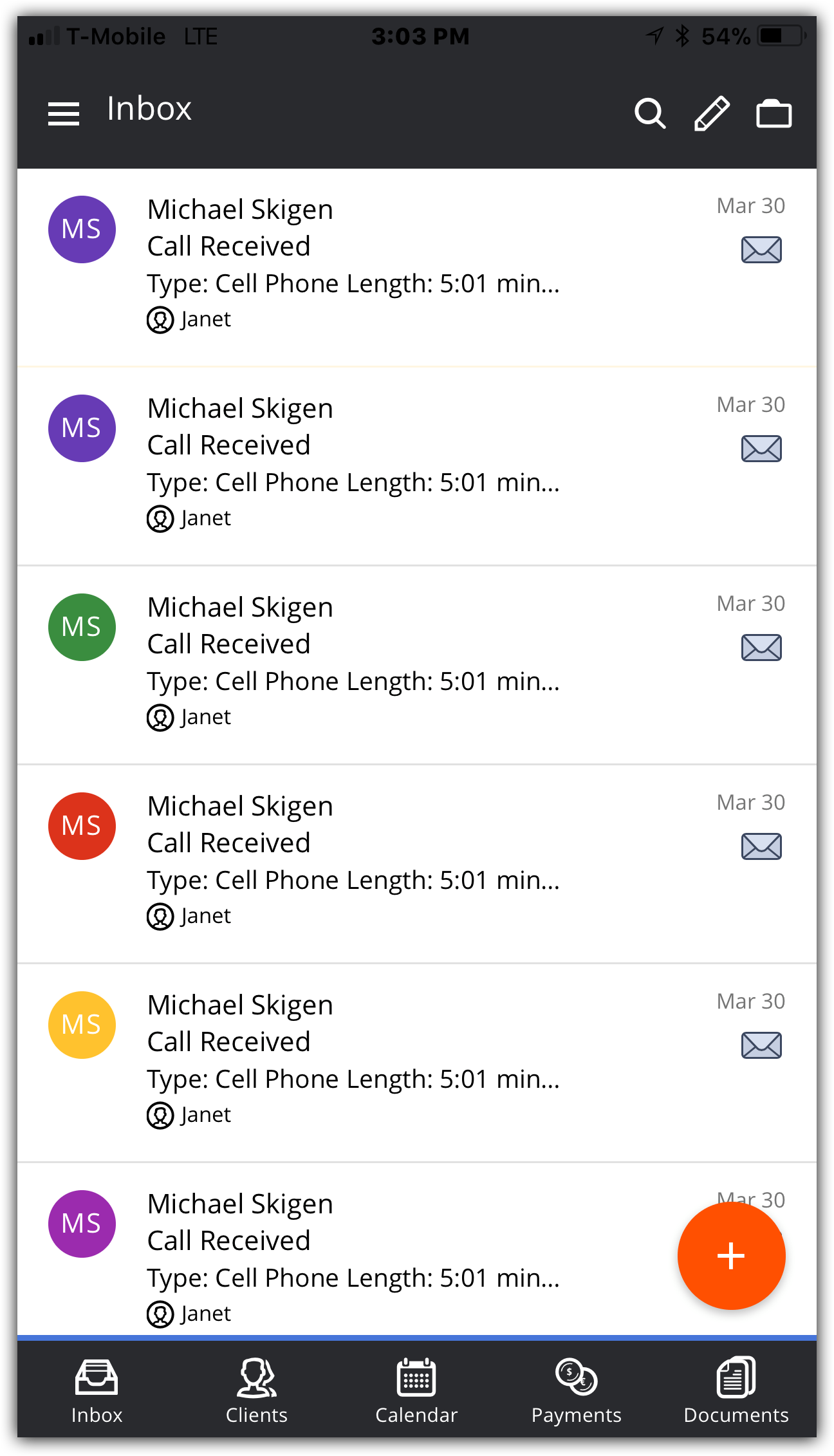This screenshot has width=834, height=1456.
Task: Switch to the Clients tab
Action: [x=257, y=1390]
